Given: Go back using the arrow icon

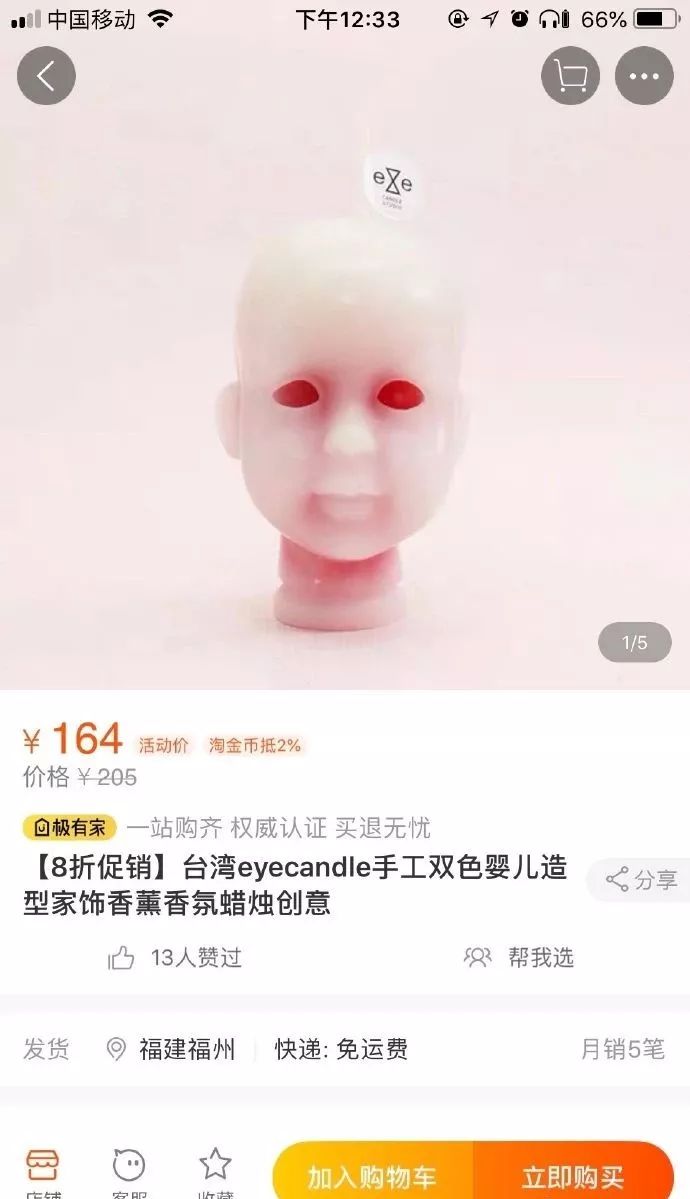Looking at the screenshot, I should [x=46, y=76].
